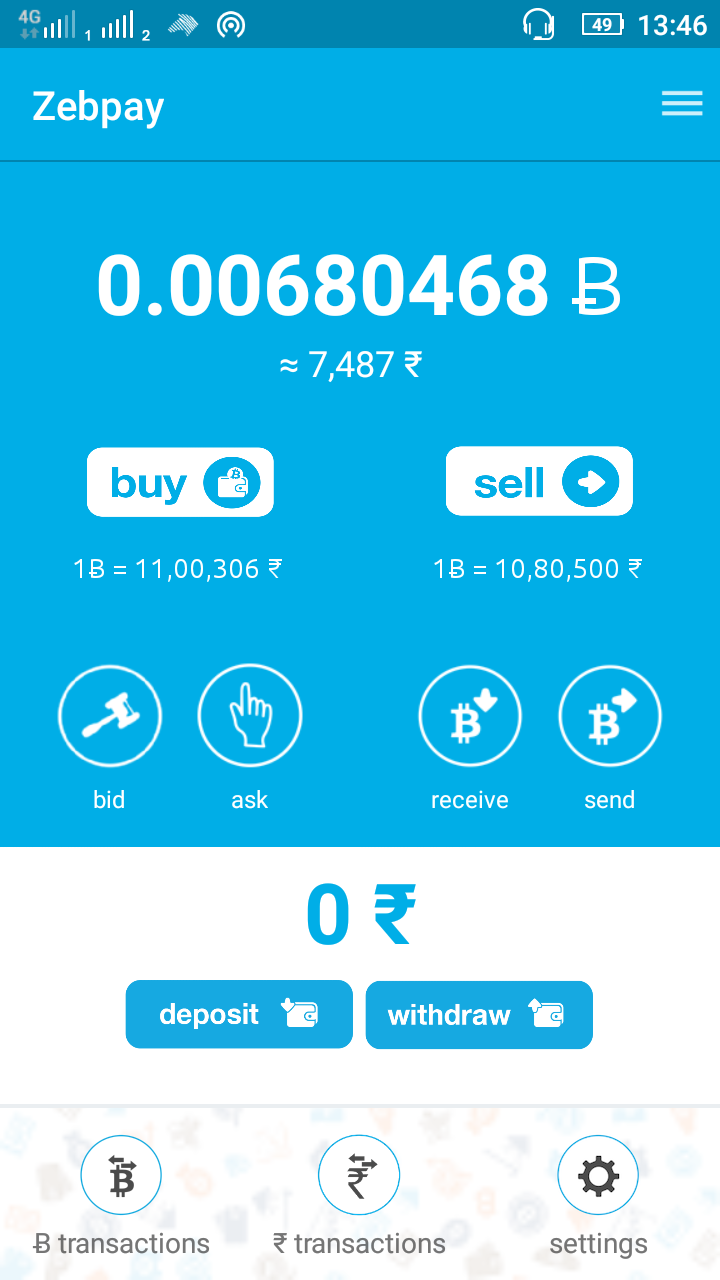Open settings
This screenshot has width=720, height=1280.
pos(598,1177)
